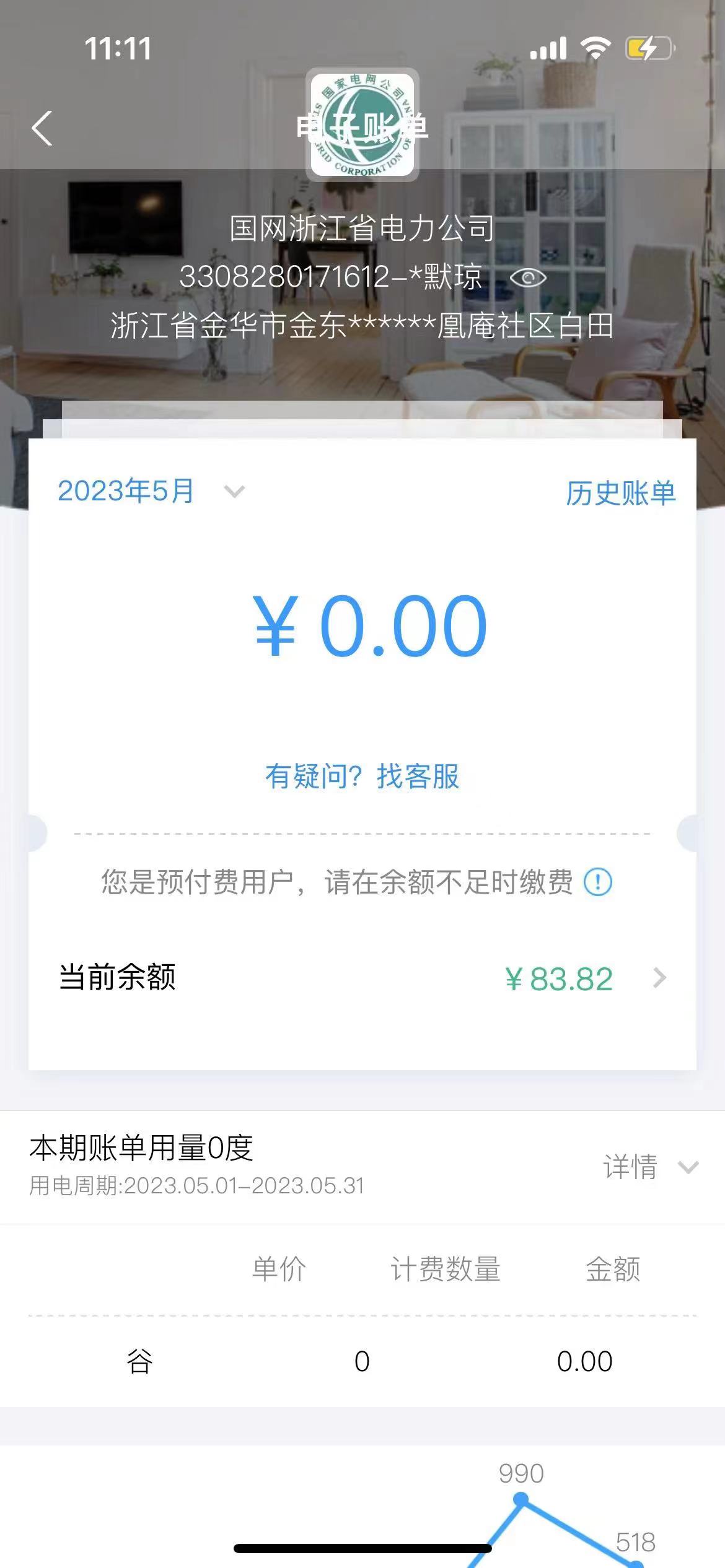
Task: Tap the prepaid user info icon
Action: [x=597, y=882]
